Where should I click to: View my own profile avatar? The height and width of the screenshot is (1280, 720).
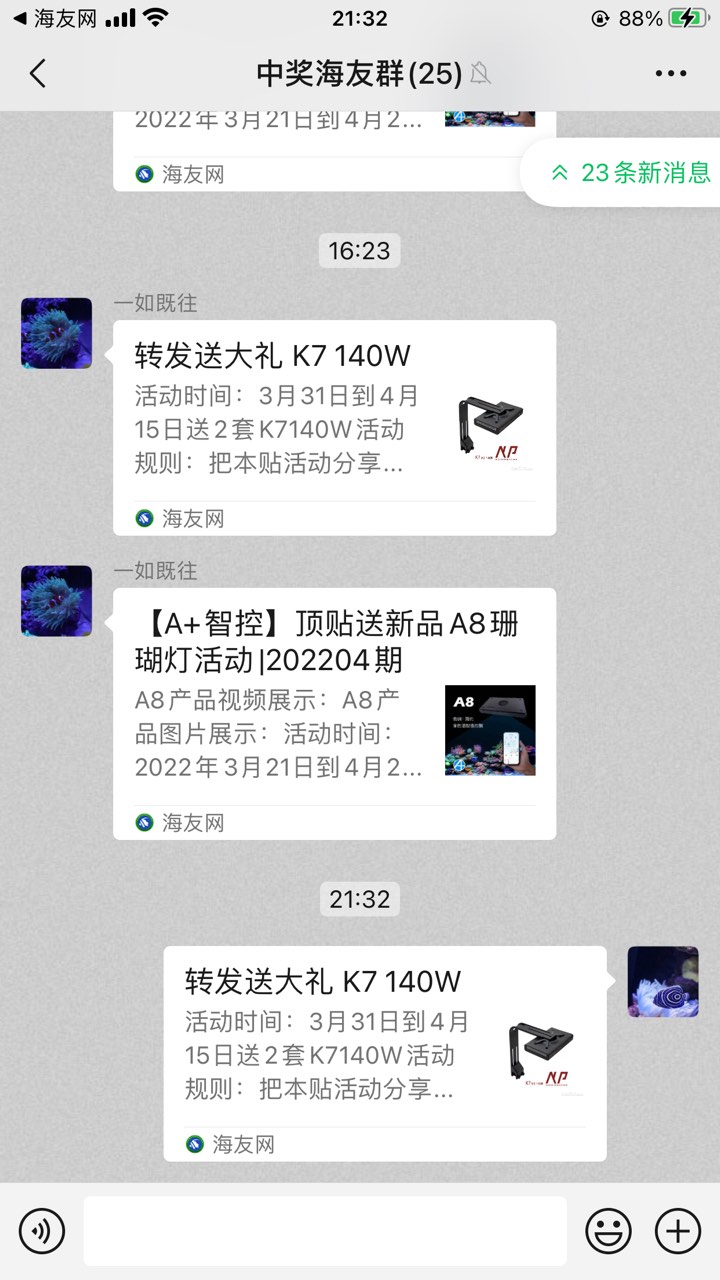[x=662, y=982]
